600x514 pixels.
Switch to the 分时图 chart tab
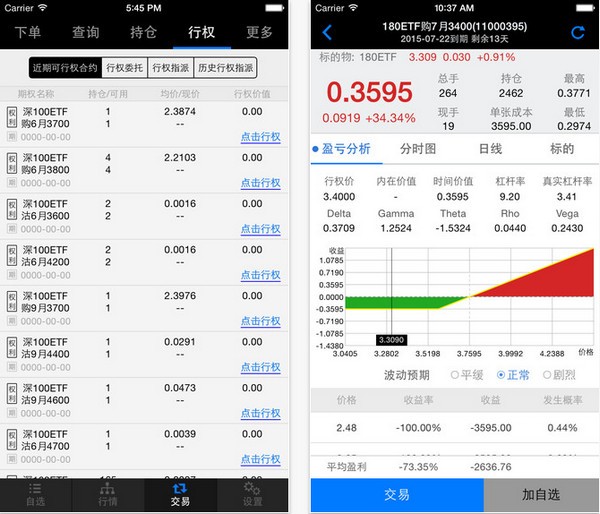point(418,148)
